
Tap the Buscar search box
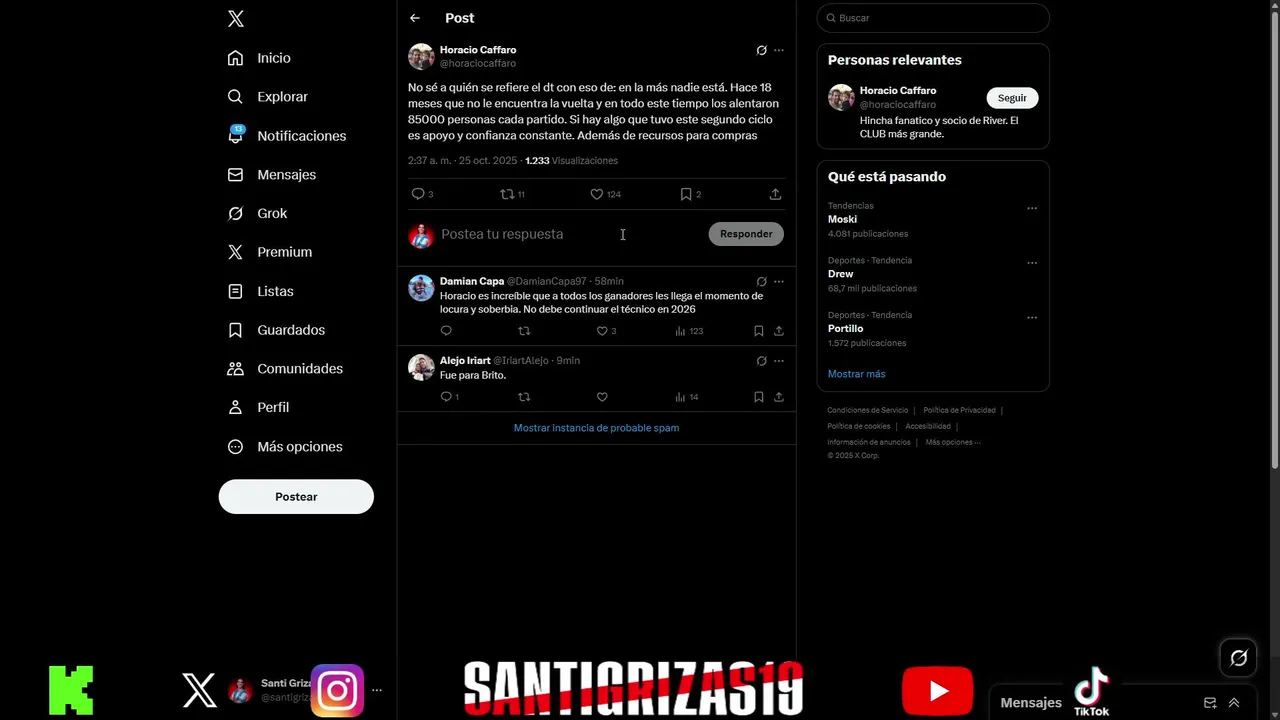935,18
